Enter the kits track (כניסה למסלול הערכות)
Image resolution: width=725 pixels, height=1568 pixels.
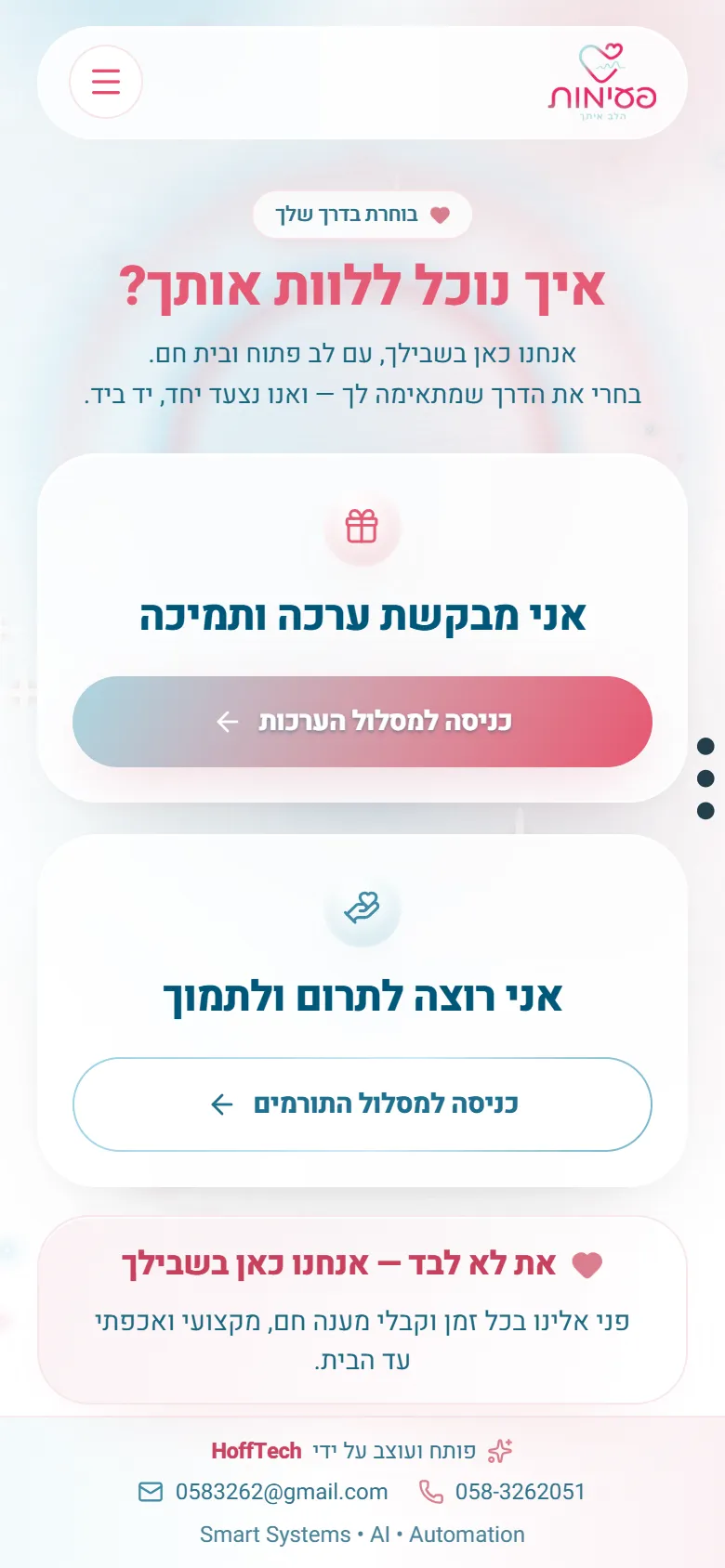point(362,722)
